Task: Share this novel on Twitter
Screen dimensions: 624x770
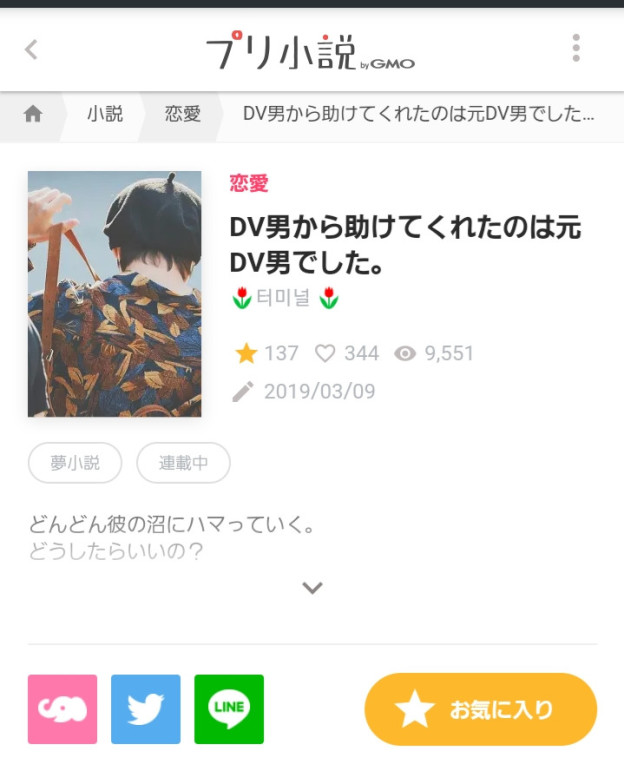Action: [x=146, y=709]
